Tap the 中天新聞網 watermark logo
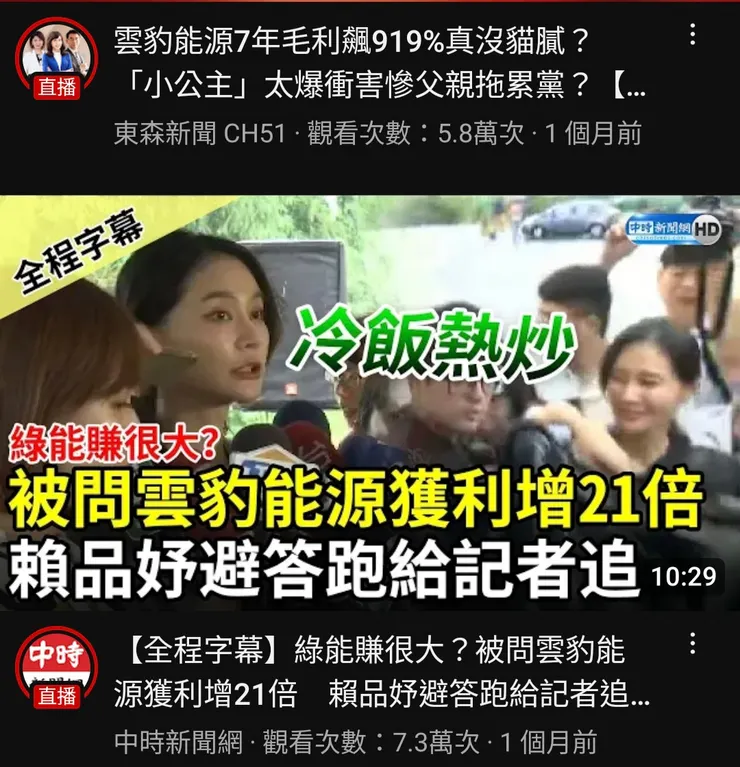The width and height of the screenshot is (740, 767). click(660, 227)
